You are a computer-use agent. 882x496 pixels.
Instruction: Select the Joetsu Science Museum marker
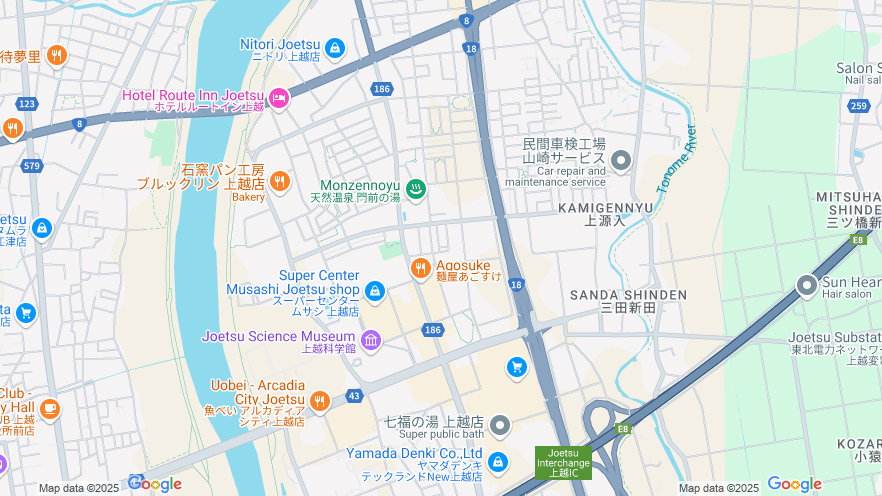pyautogui.click(x=371, y=341)
